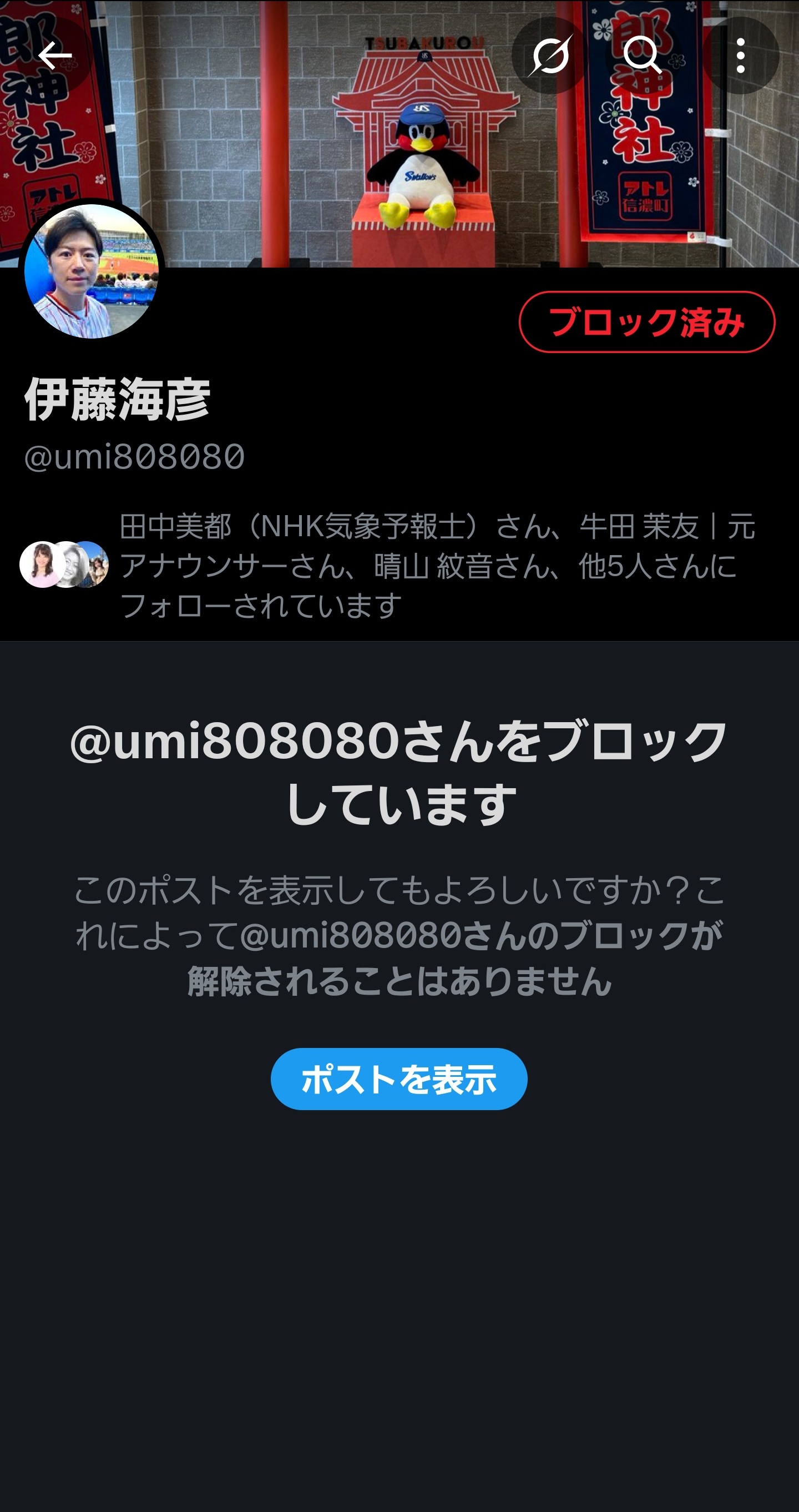Open the Grok slashed-circle icon
799x1512 pixels.
[550, 56]
